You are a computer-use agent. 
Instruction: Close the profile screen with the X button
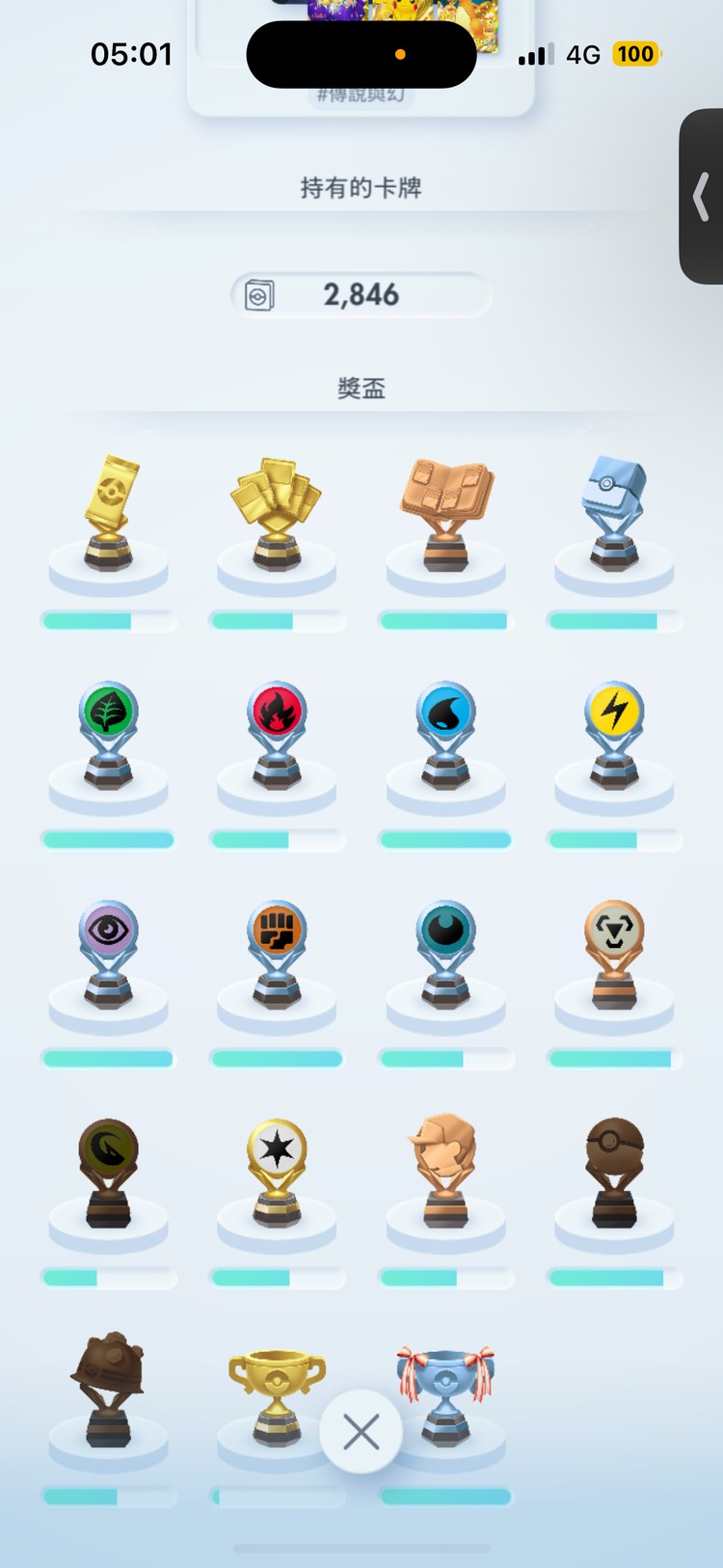point(361,1432)
